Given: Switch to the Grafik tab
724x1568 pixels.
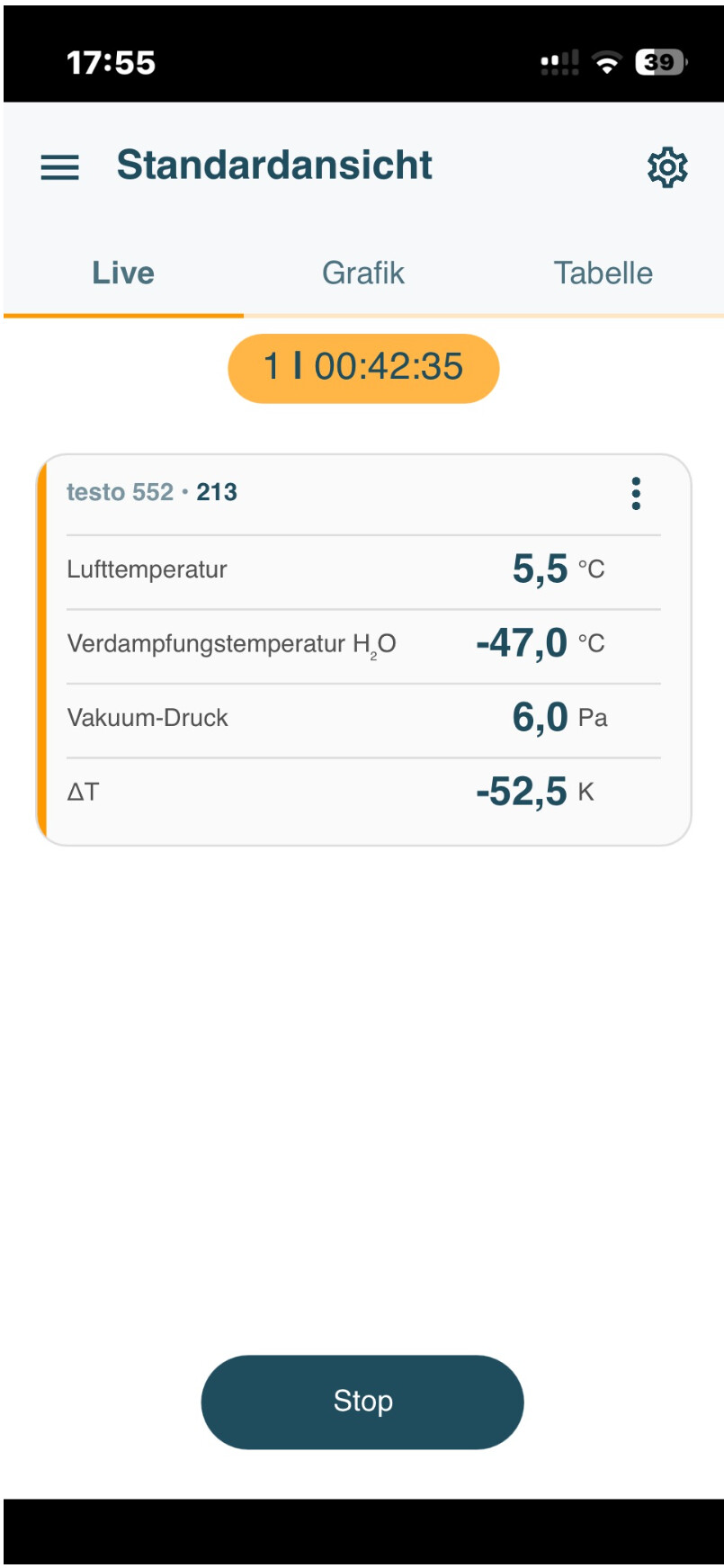Looking at the screenshot, I should click(x=363, y=273).
